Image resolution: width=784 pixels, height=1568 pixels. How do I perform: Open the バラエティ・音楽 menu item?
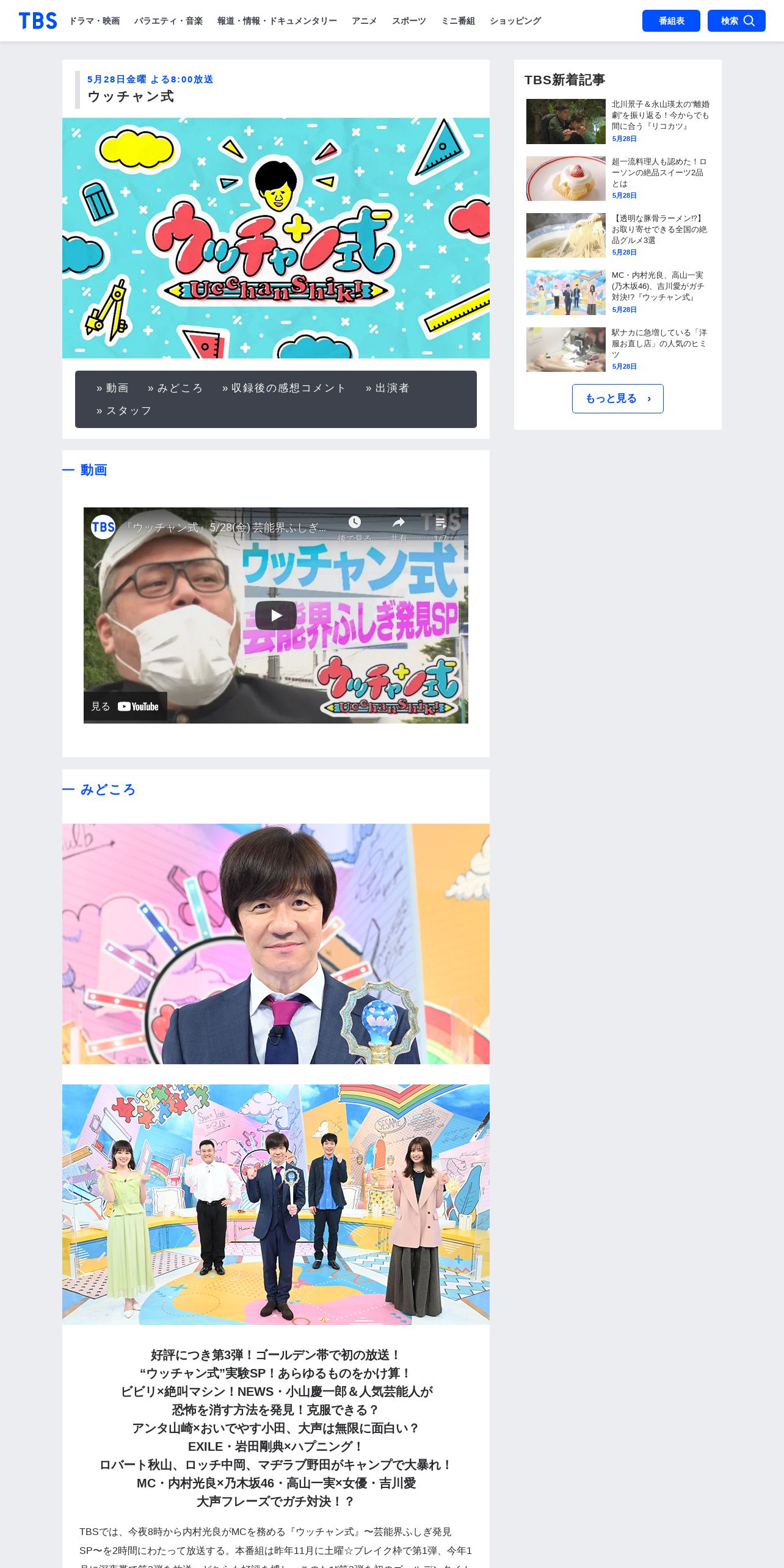(x=169, y=21)
